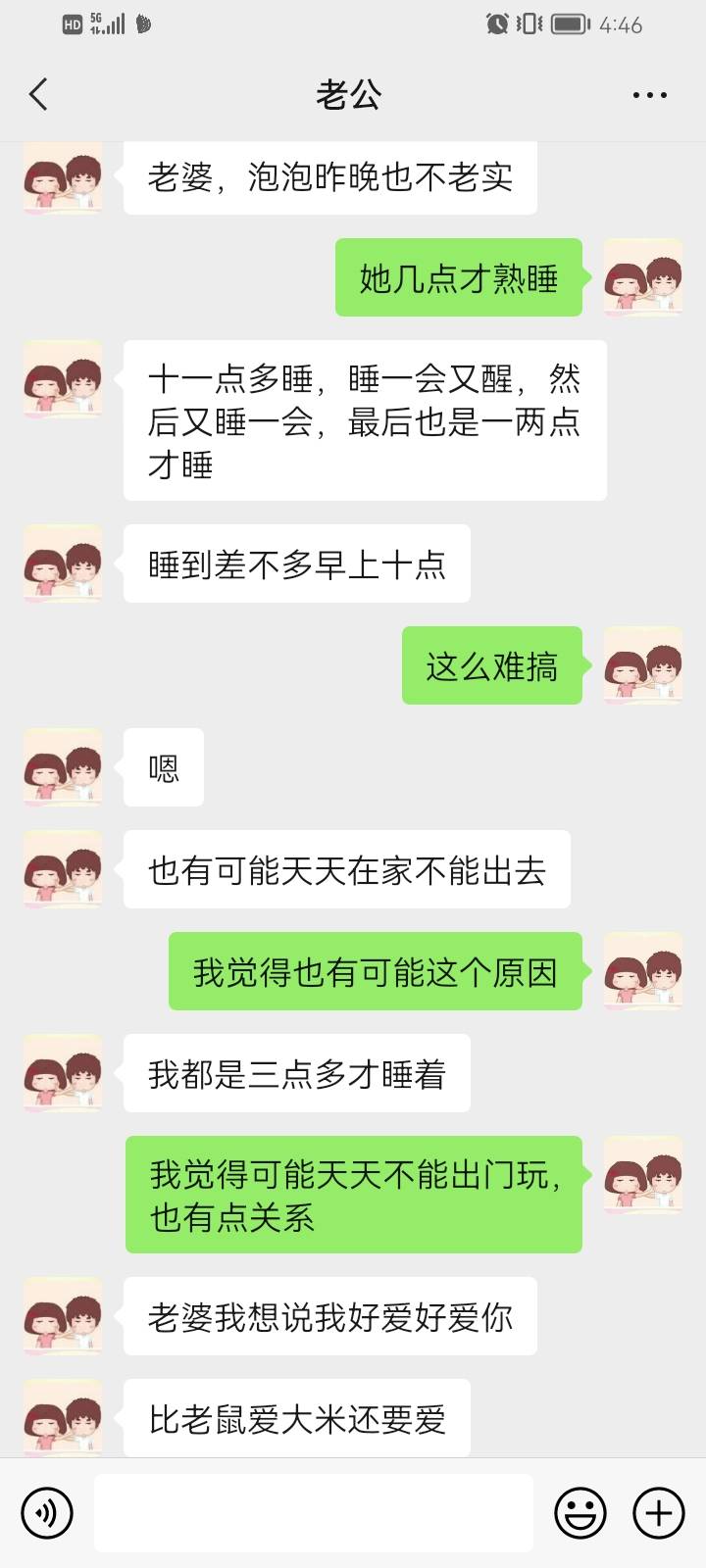Tap the bubble 老婆我想说我好爱好爱你
Screen dimensions: 706x1568
[329, 1317]
